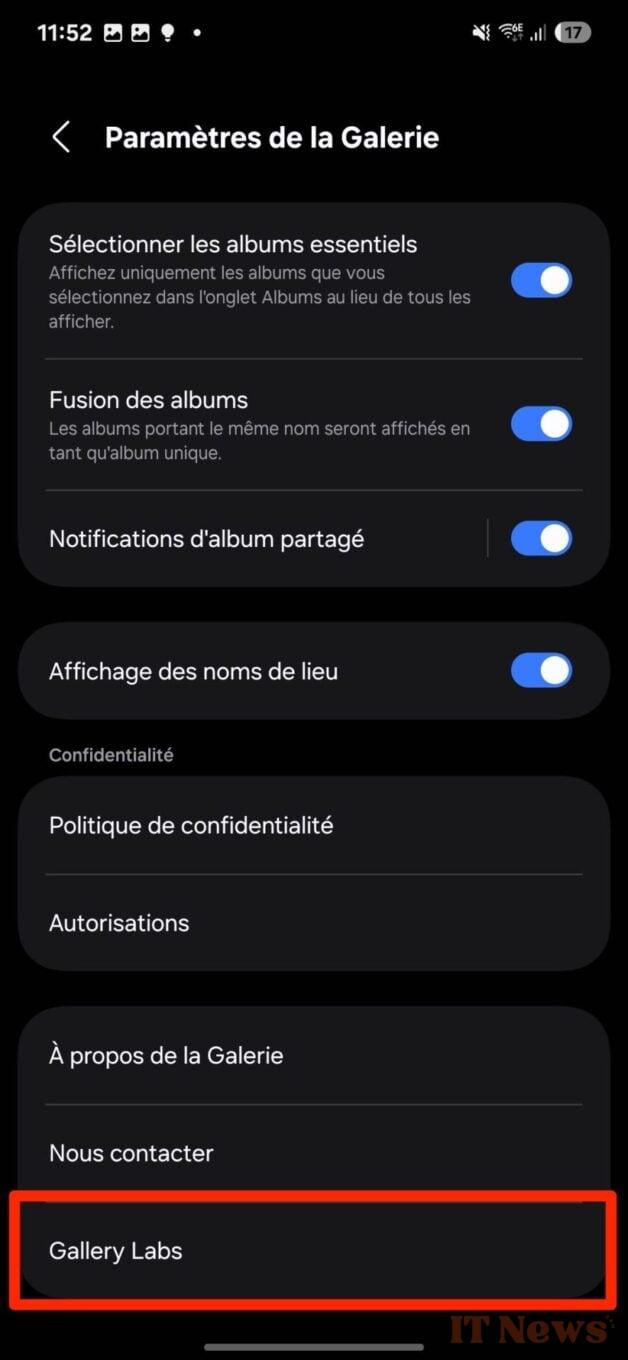Select Nous contacter

314,1153
